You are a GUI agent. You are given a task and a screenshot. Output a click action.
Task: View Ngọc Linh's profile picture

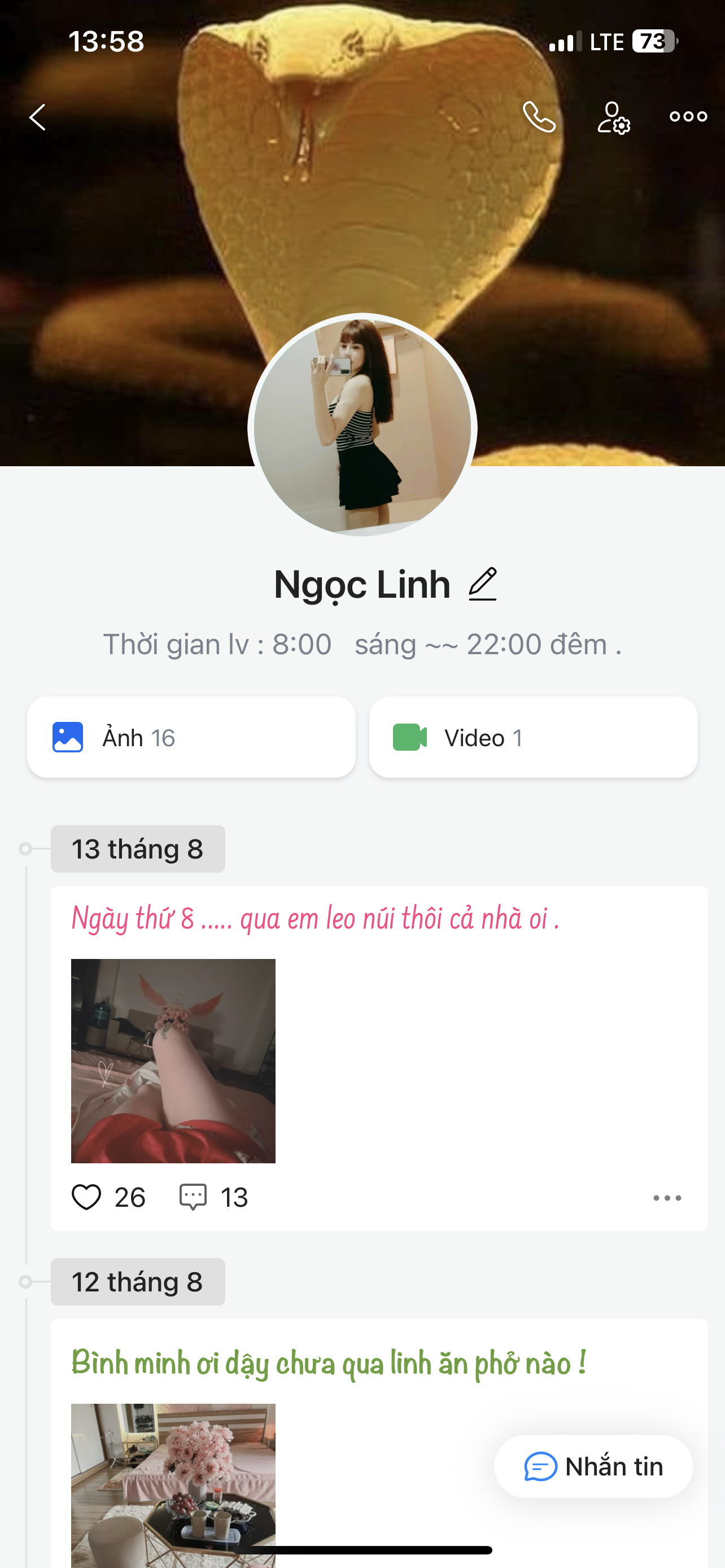362,426
